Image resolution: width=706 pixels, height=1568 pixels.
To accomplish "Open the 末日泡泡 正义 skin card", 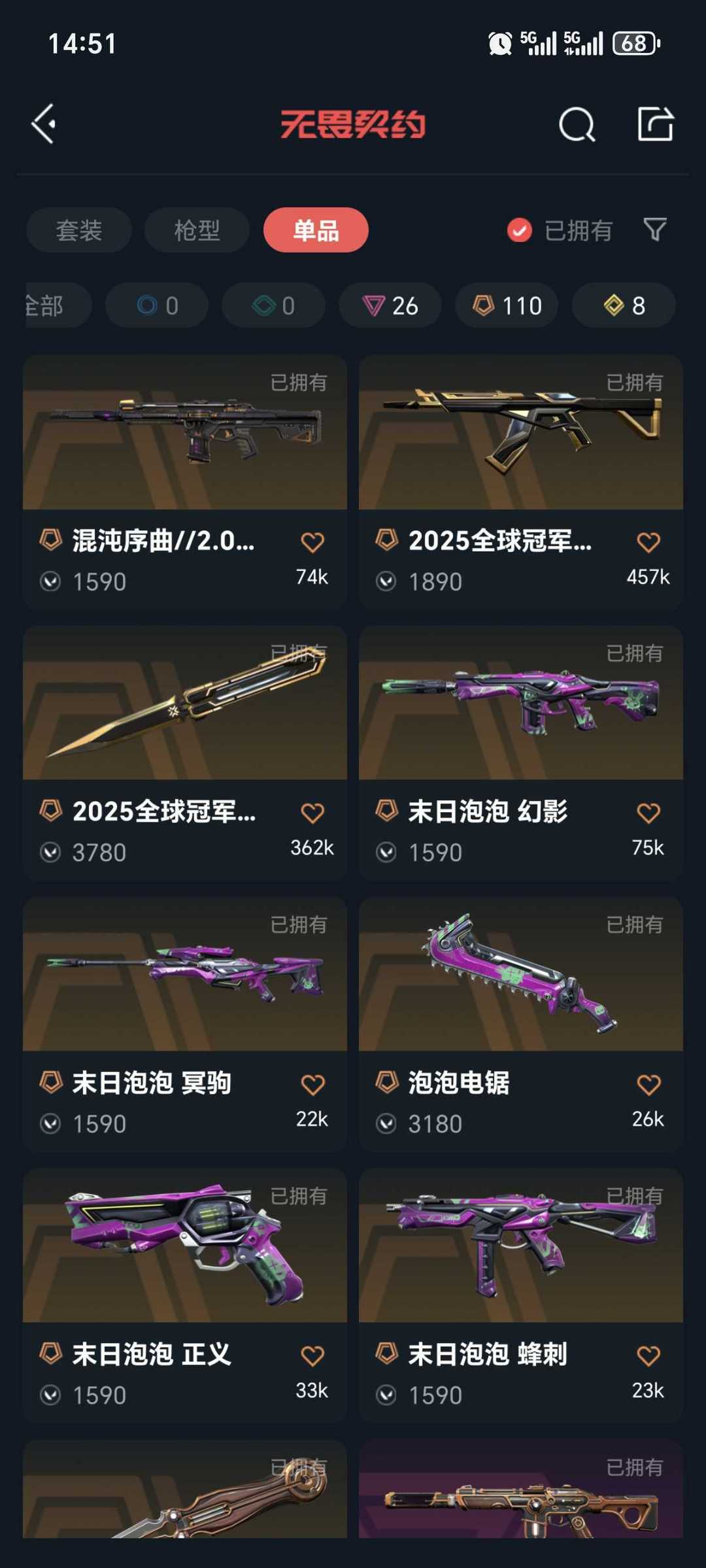I will point(185,1296).
